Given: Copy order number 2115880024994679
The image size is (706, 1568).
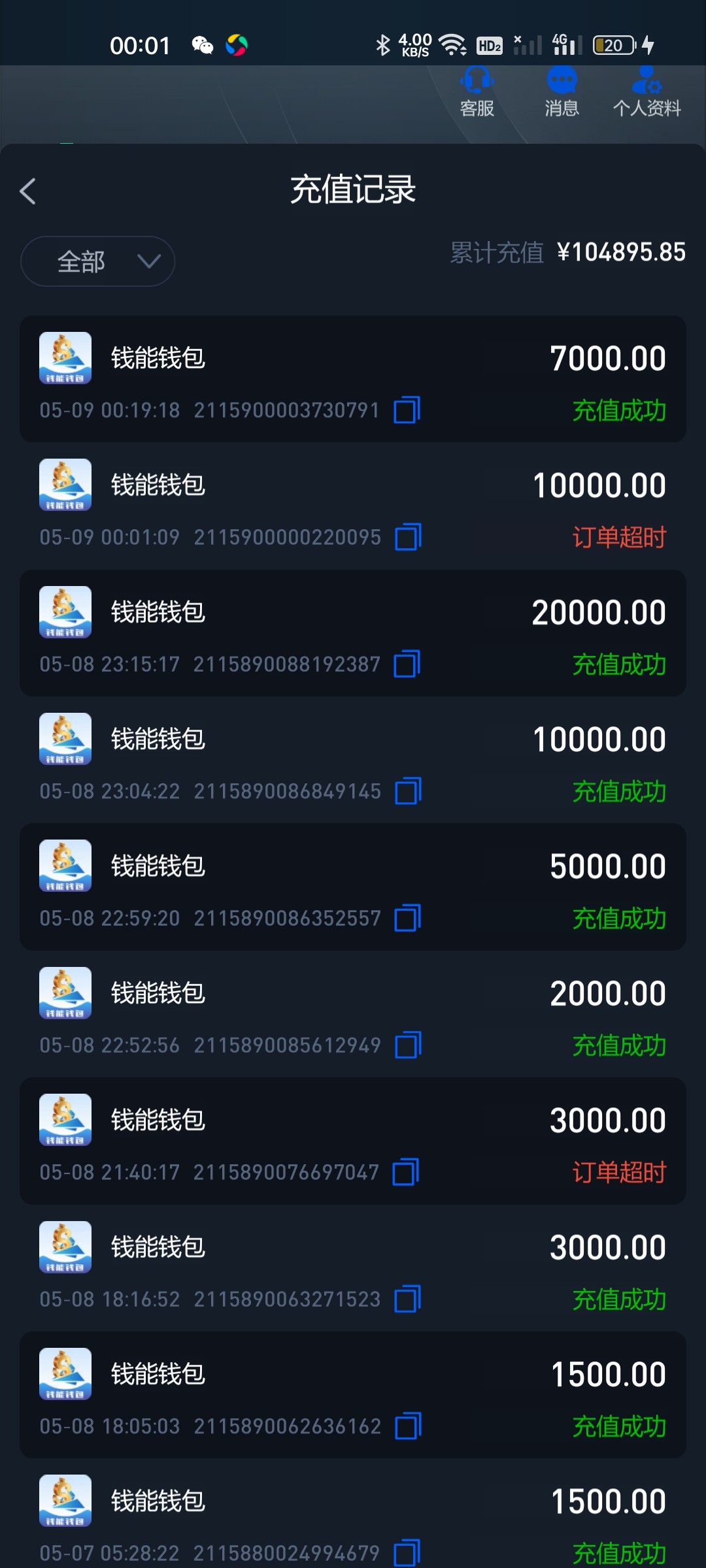Looking at the screenshot, I should click(407, 1552).
